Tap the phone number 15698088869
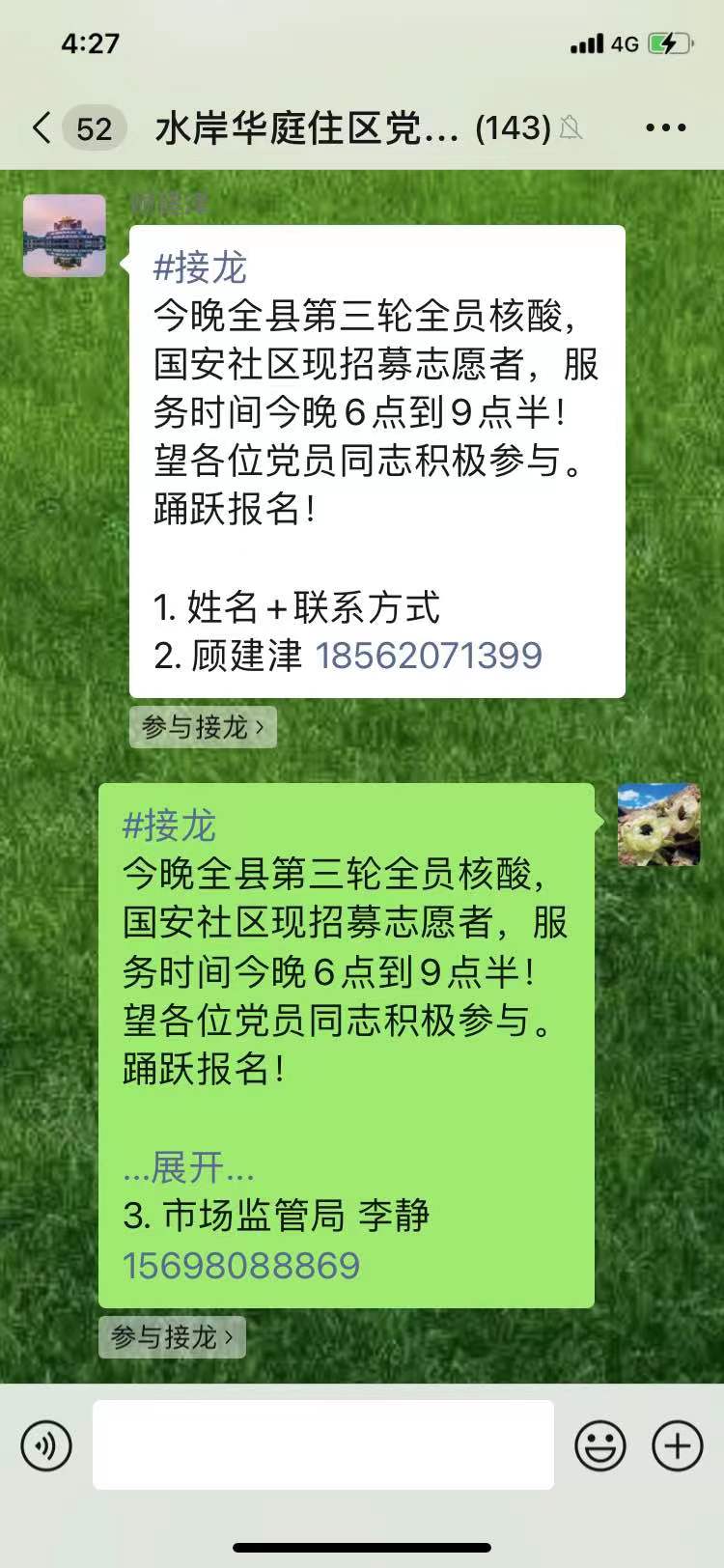Image resolution: width=724 pixels, height=1568 pixels. point(241,1266)
